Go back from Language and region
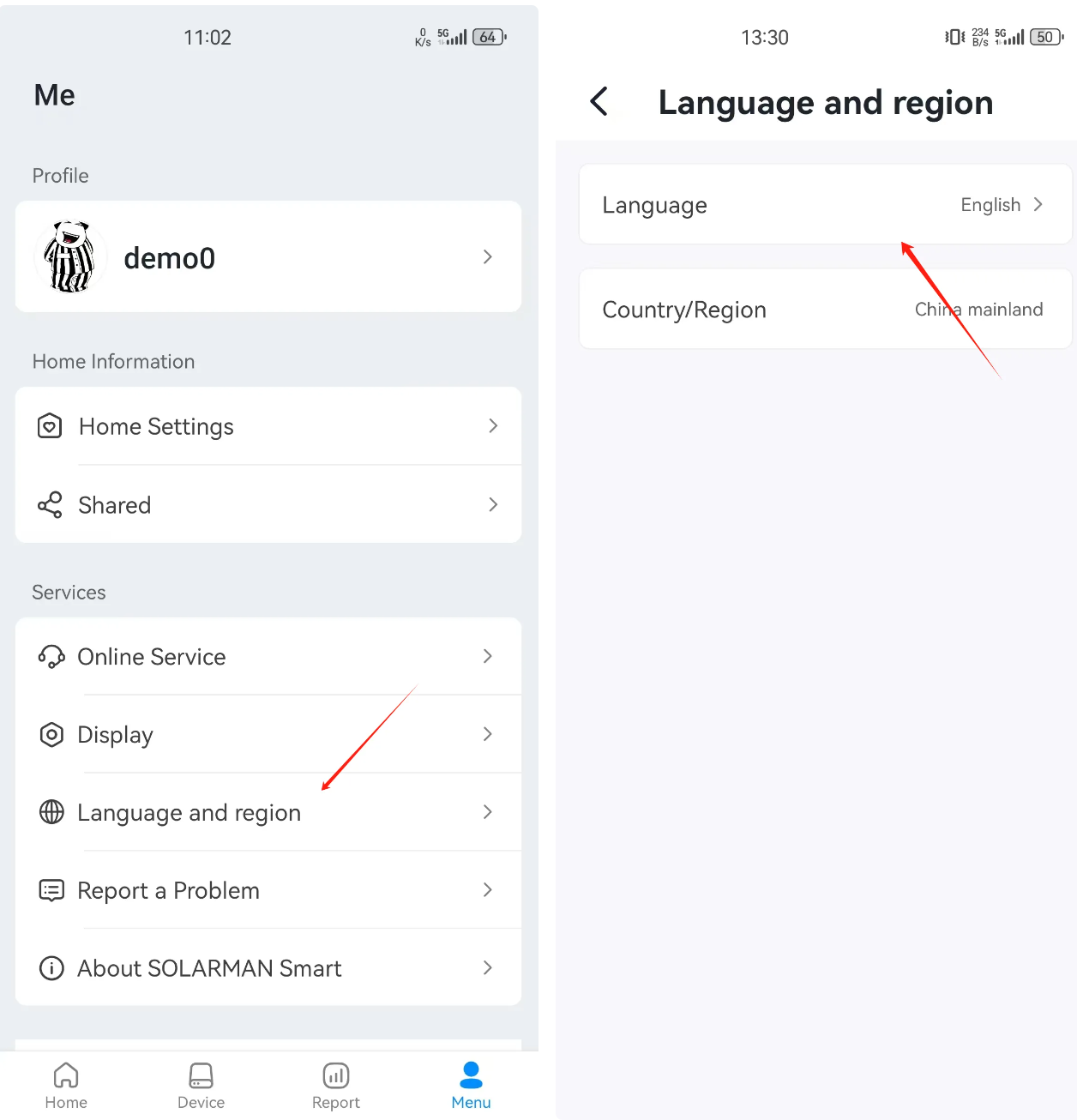This screenshot has width=1077, height=1120. pos(599,102)
